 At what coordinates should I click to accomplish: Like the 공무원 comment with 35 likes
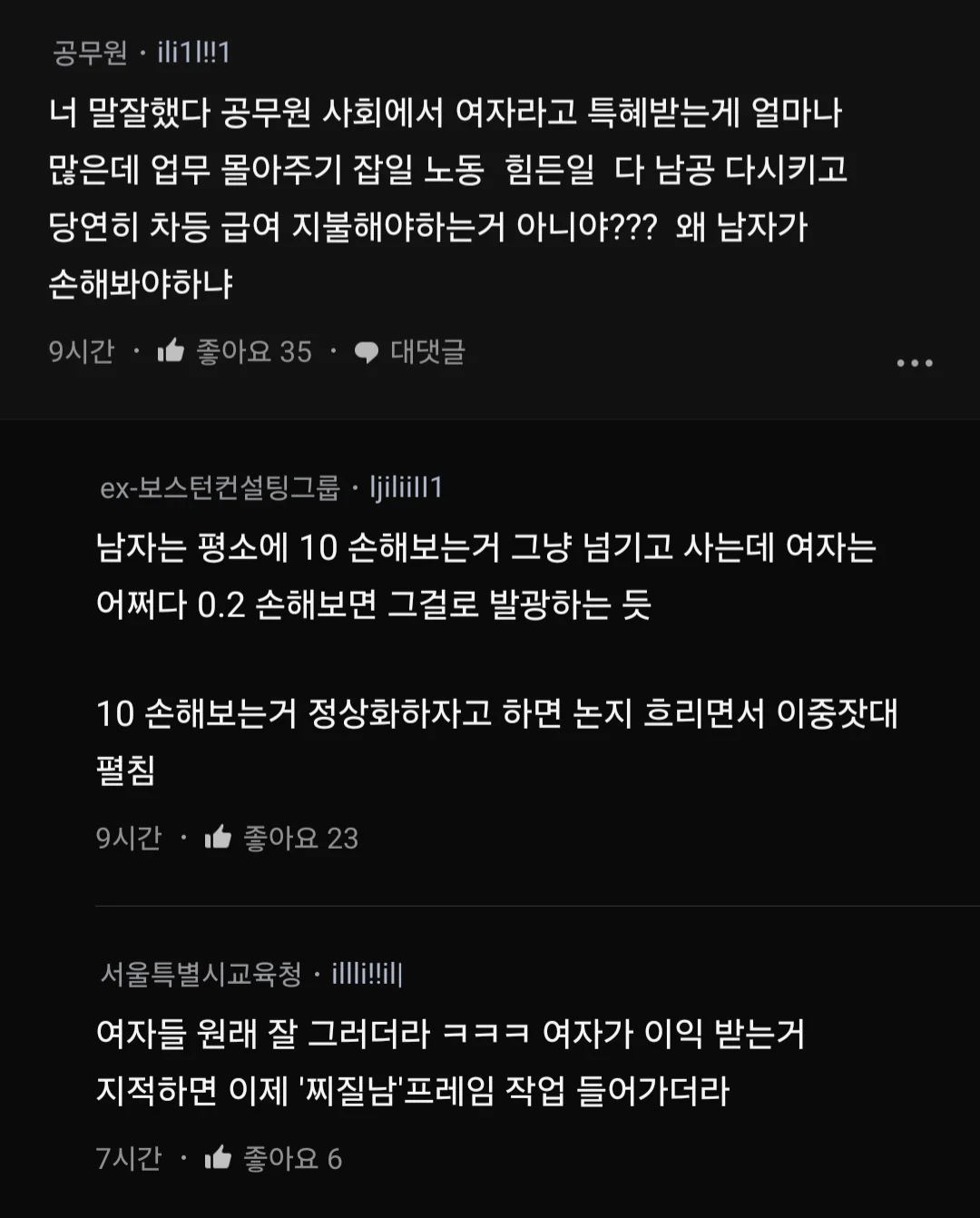pos(171,351)
